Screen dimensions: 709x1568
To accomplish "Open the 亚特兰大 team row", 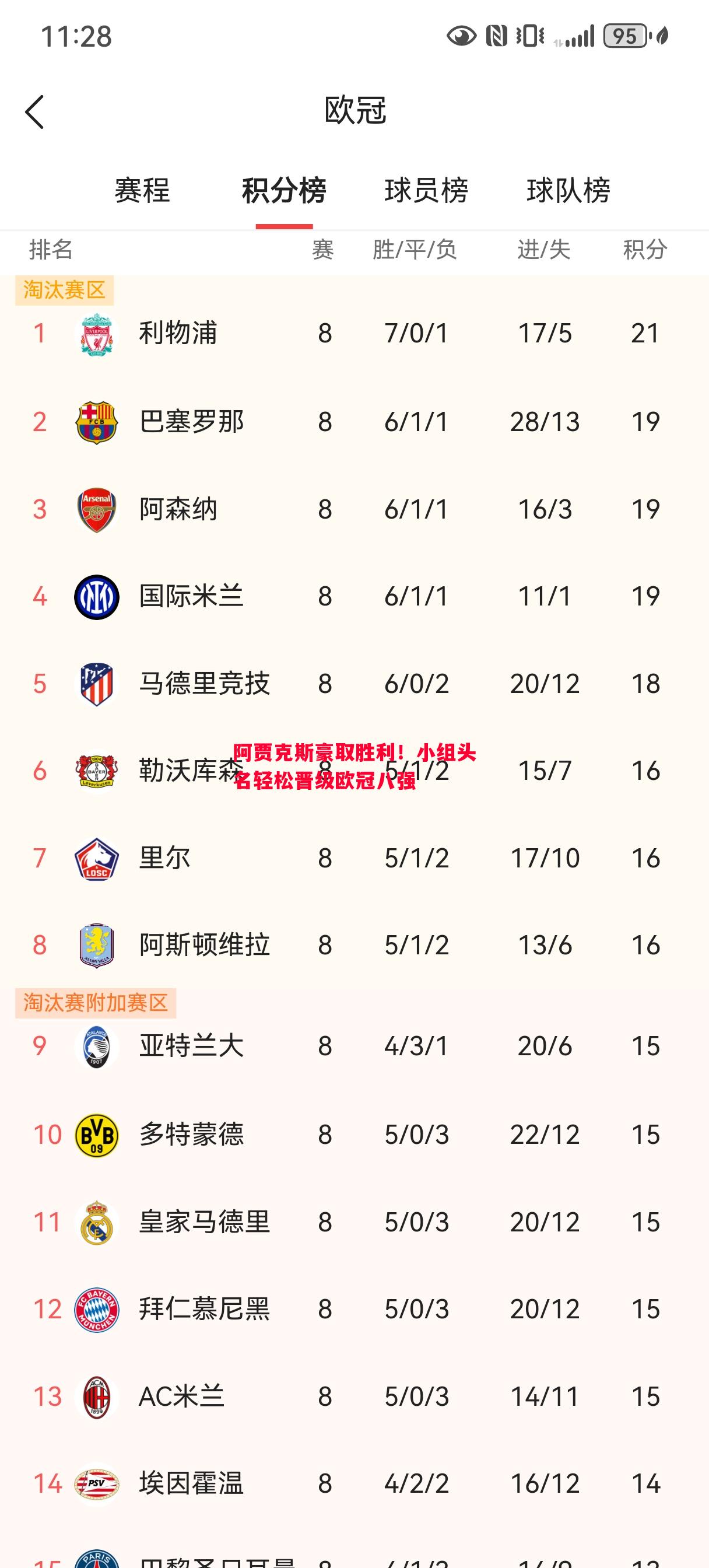I will (191, 1046).
